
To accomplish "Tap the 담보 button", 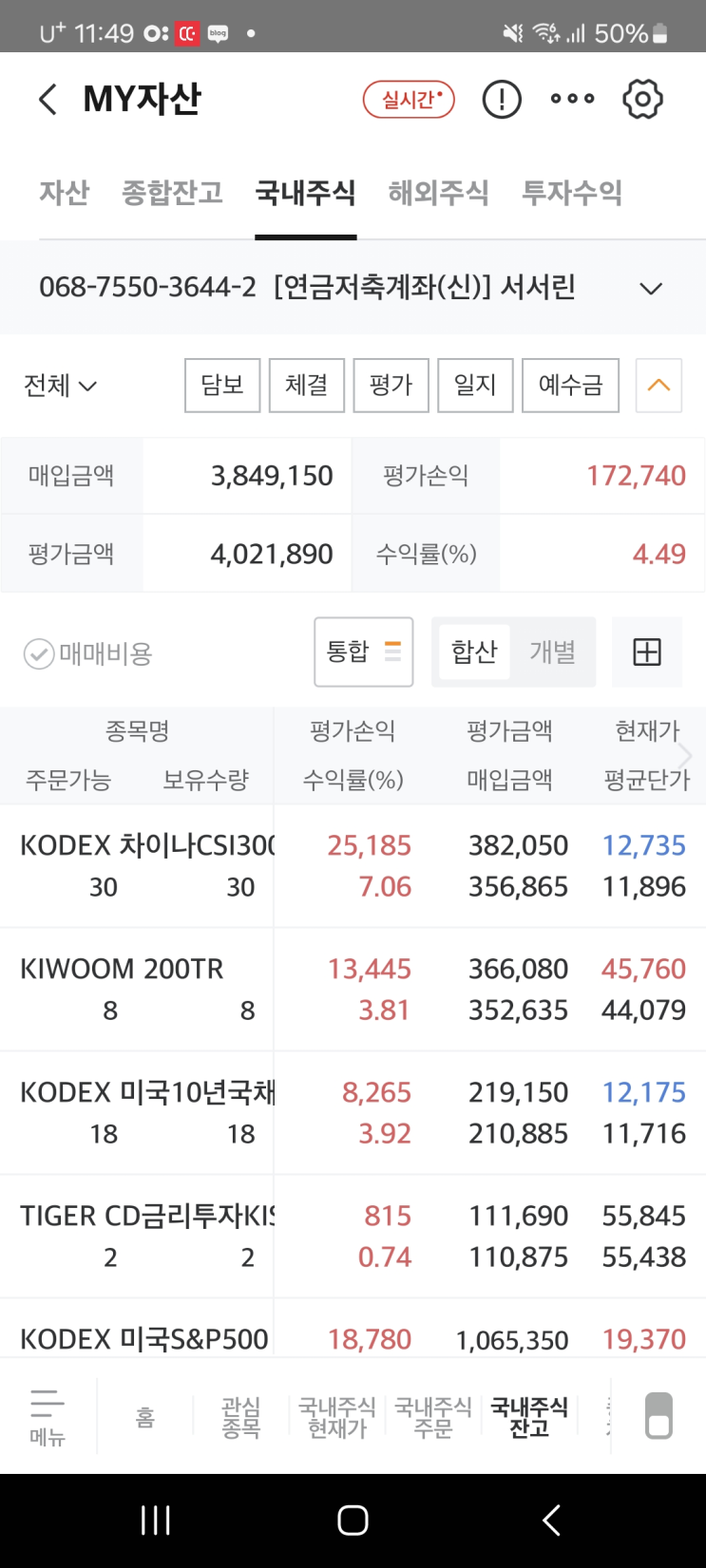I will (x=222, y=386).
